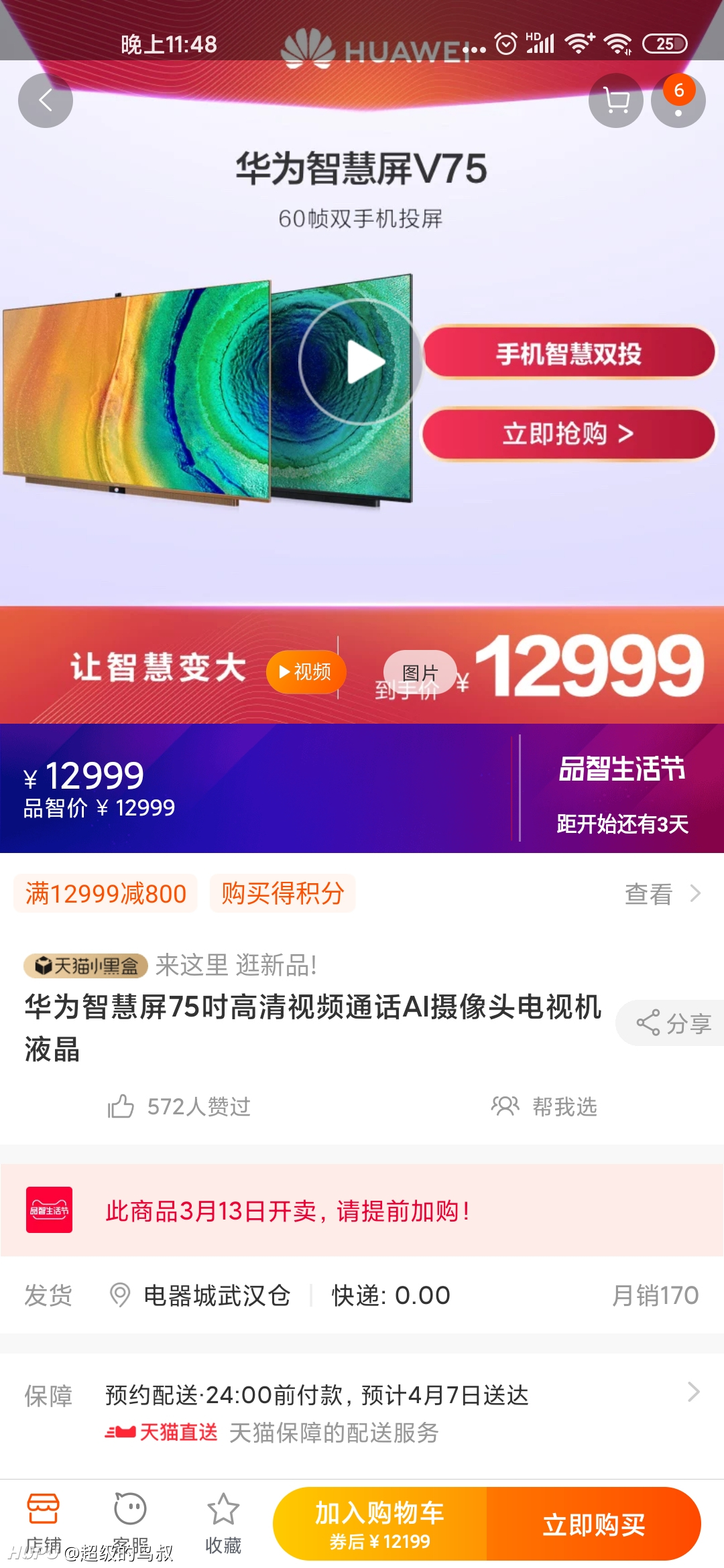Screen dimensions: 724x1568
Task: Play the product video
Action: pyautogui.click(x=362, y=362)
